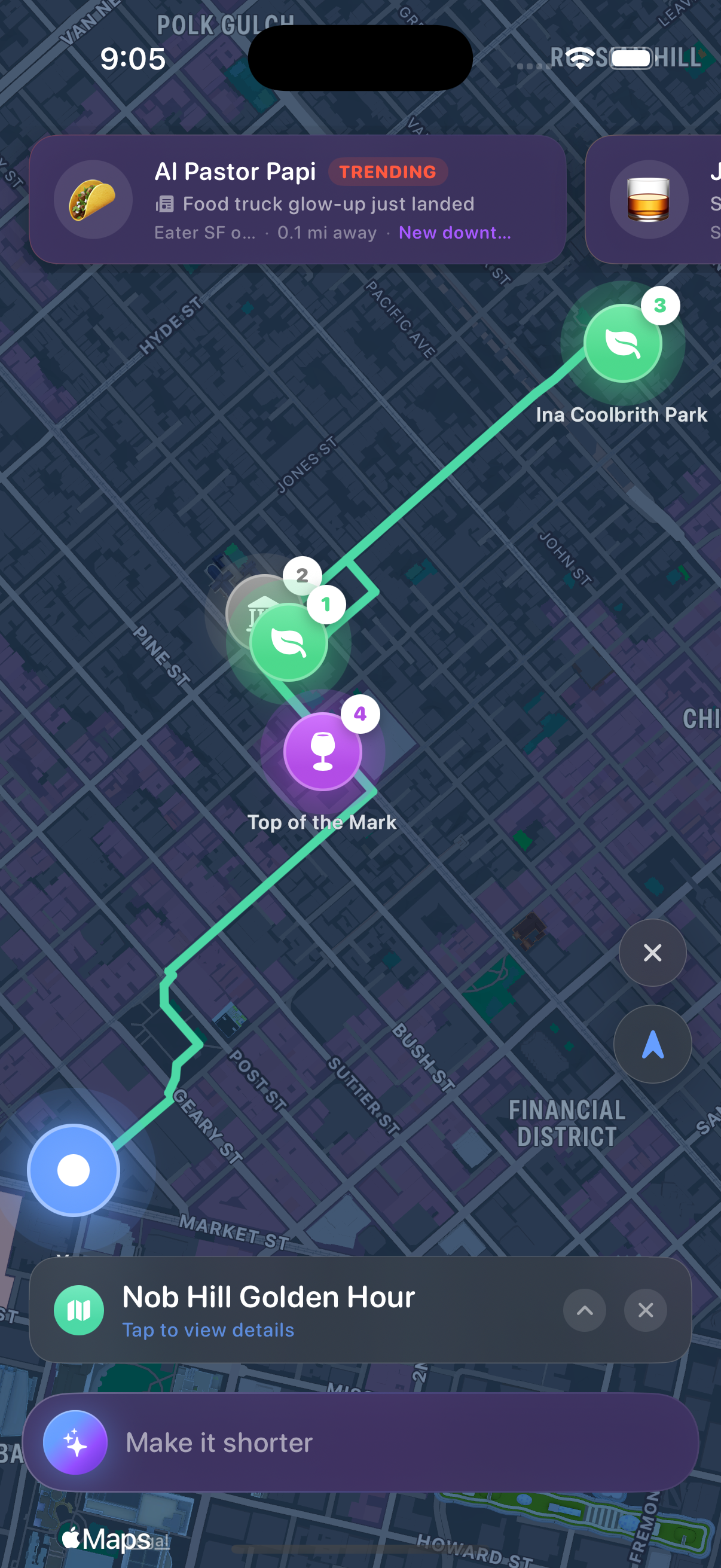Close the route with the map X button
721x1568 pixels.
(x=652, y=953)
